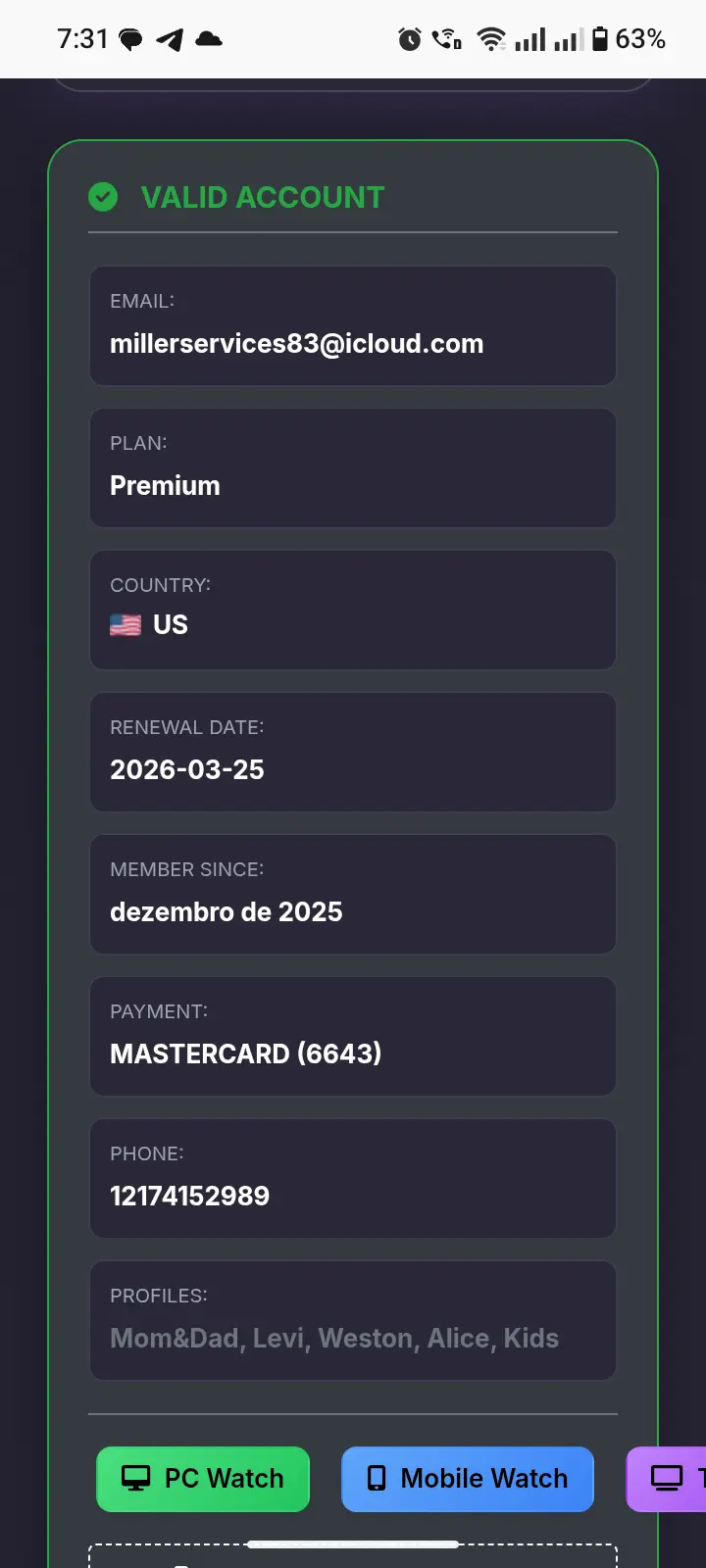Tap the PC Watch button
The image size is (706, 1568).
203,1479
